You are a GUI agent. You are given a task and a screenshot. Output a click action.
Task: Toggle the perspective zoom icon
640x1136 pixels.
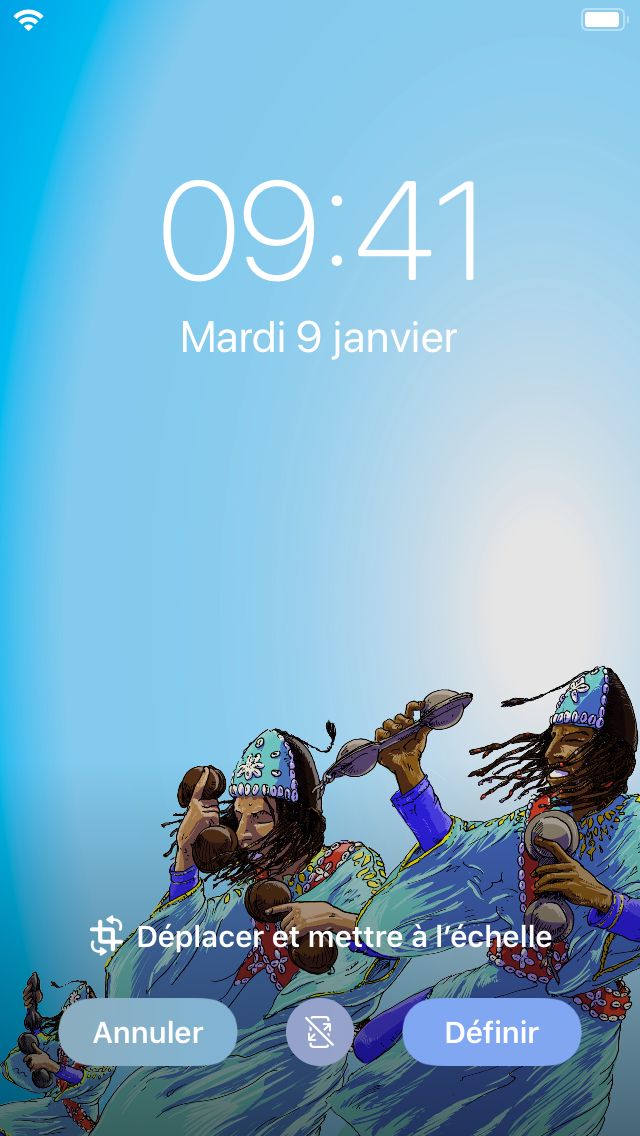[x=320, y=1032]
